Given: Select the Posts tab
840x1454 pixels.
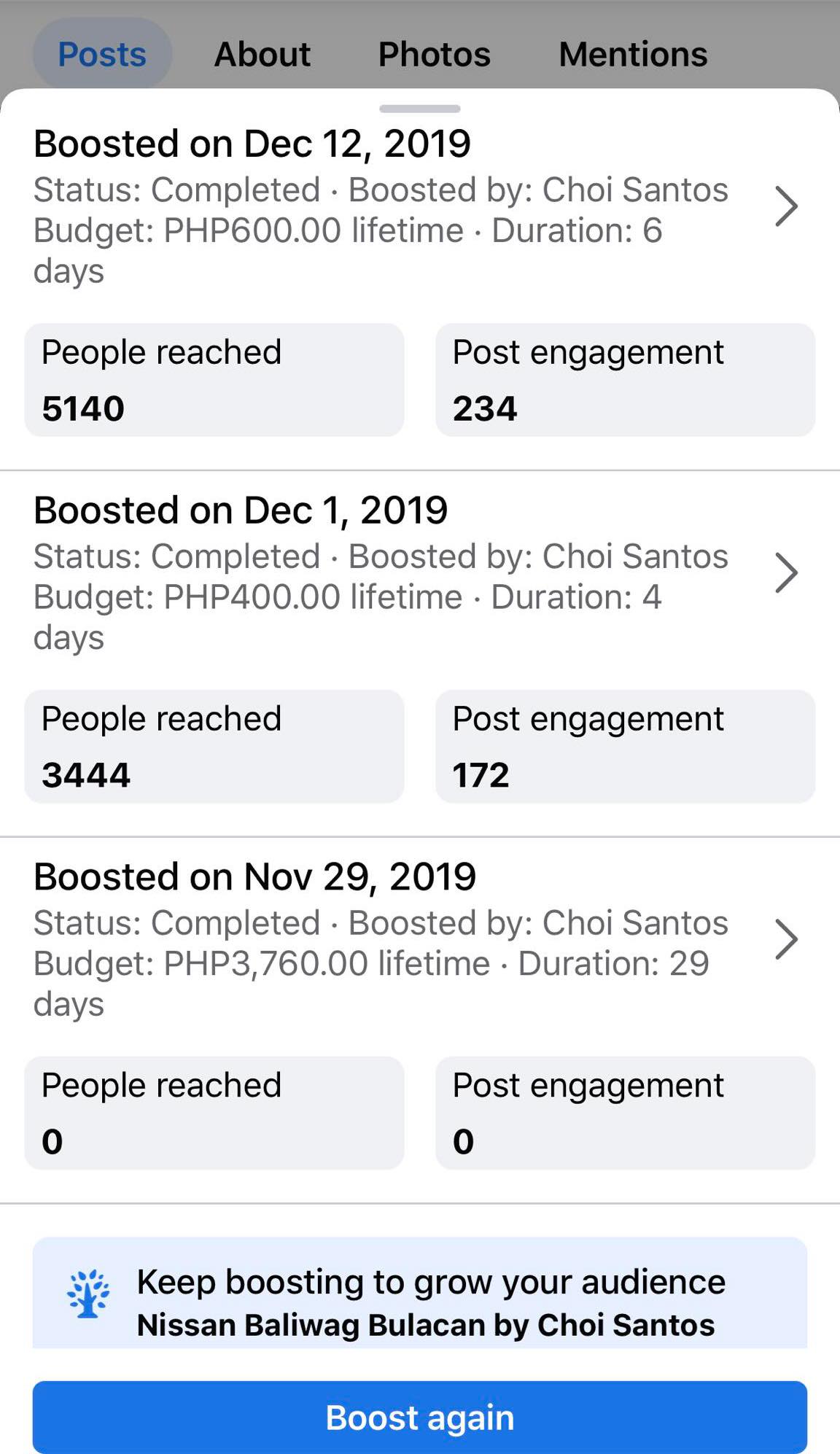Looking at the screenshot, I should click(102, 55).
